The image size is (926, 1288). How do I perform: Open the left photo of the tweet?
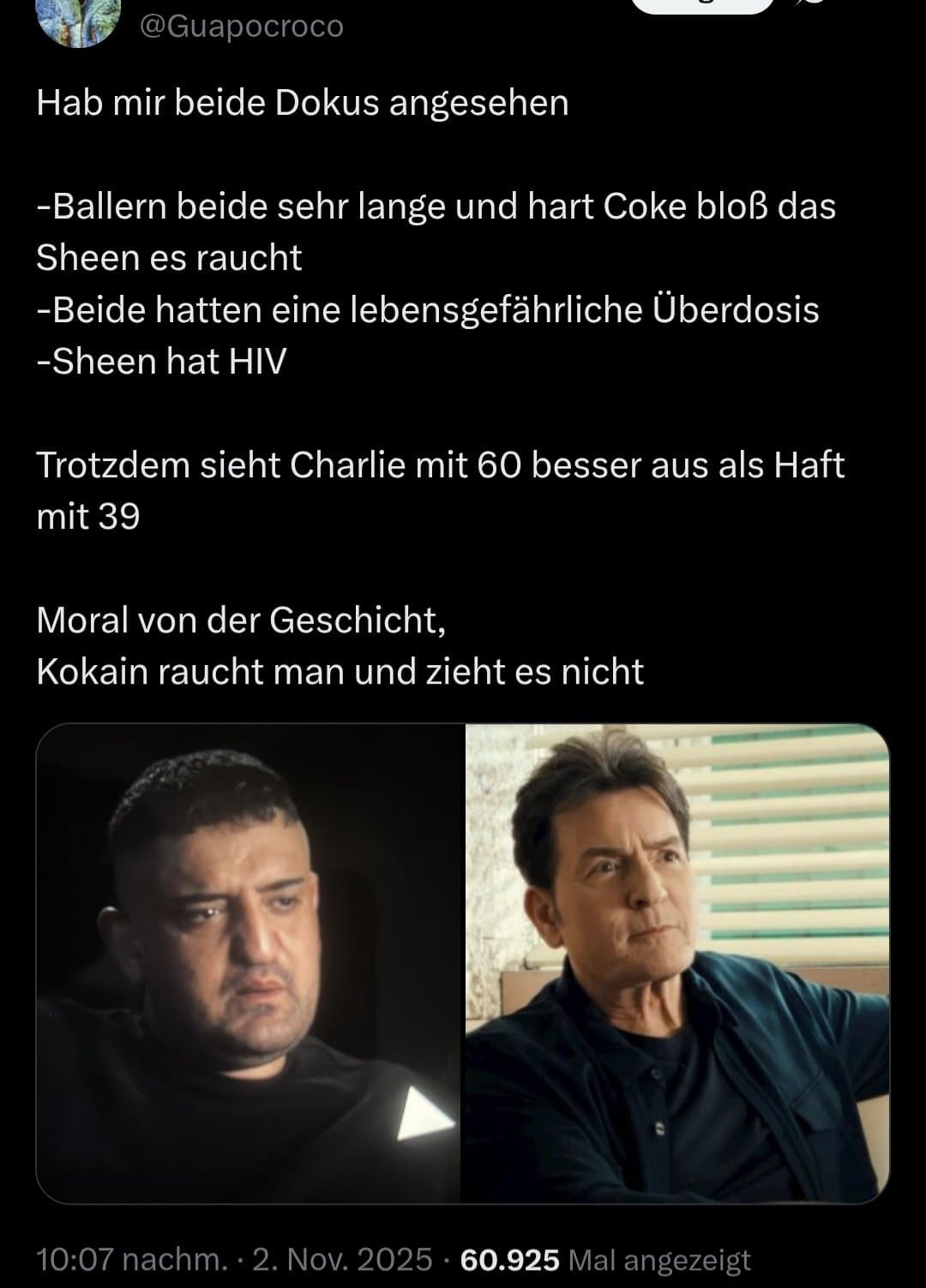pos(249,962)
